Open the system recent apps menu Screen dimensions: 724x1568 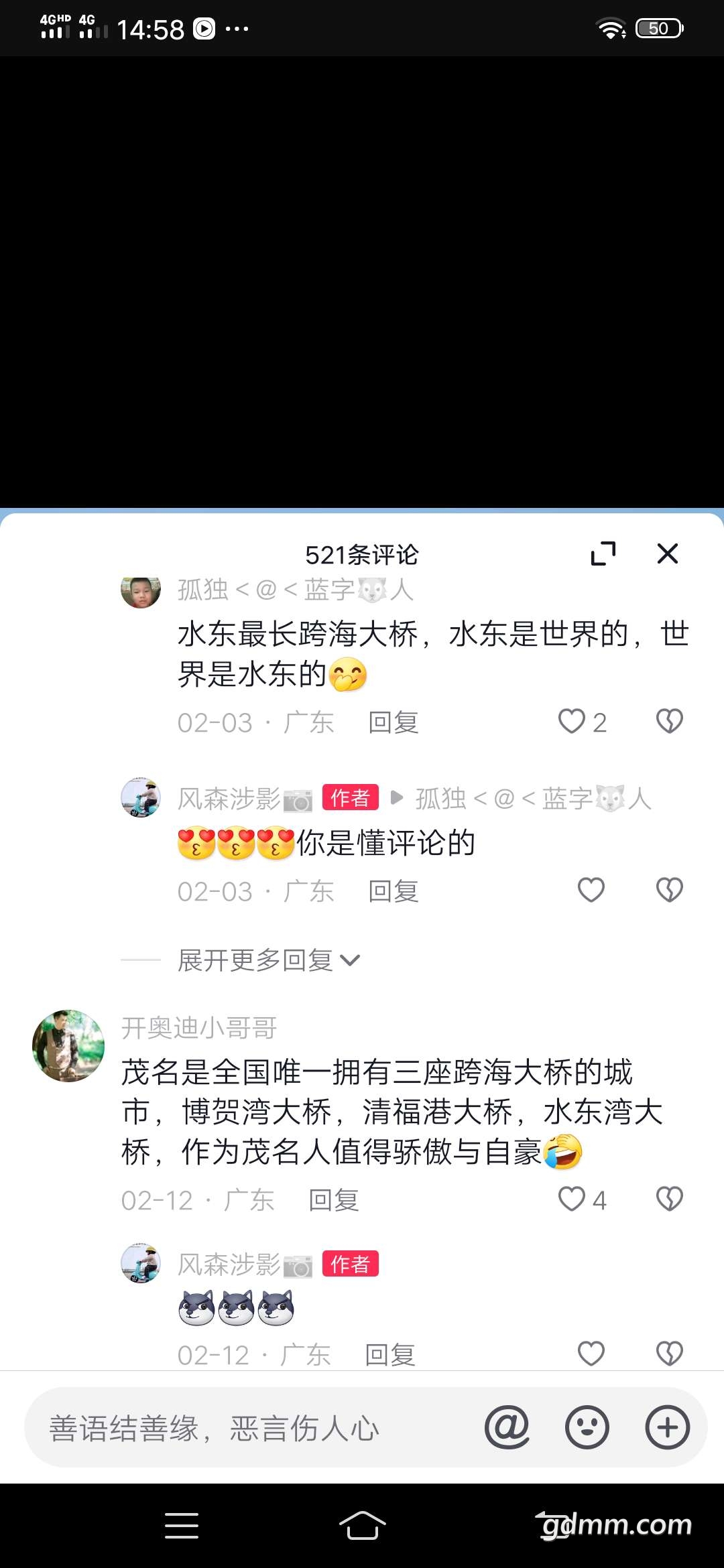(181, 1525)
